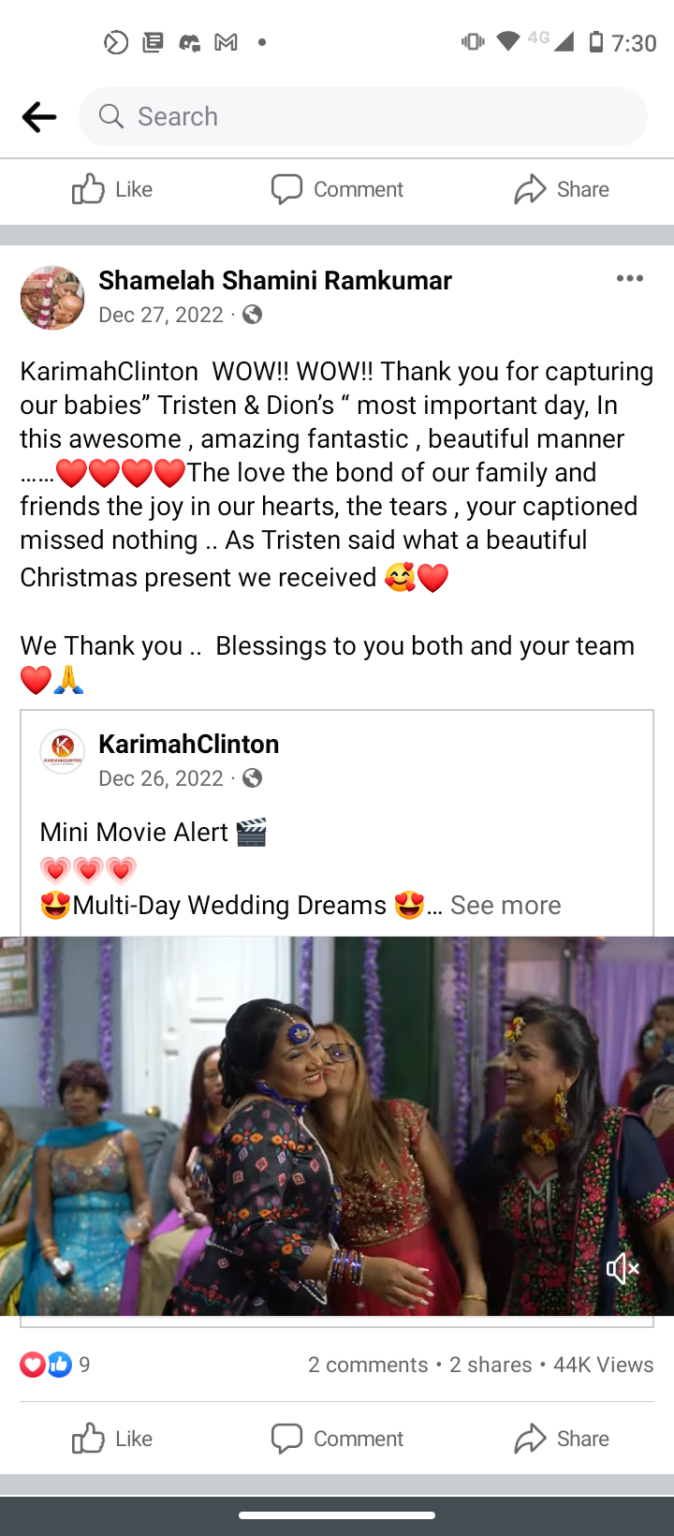Comment on Shamelah's post below the video

[x=337, y=1438]
